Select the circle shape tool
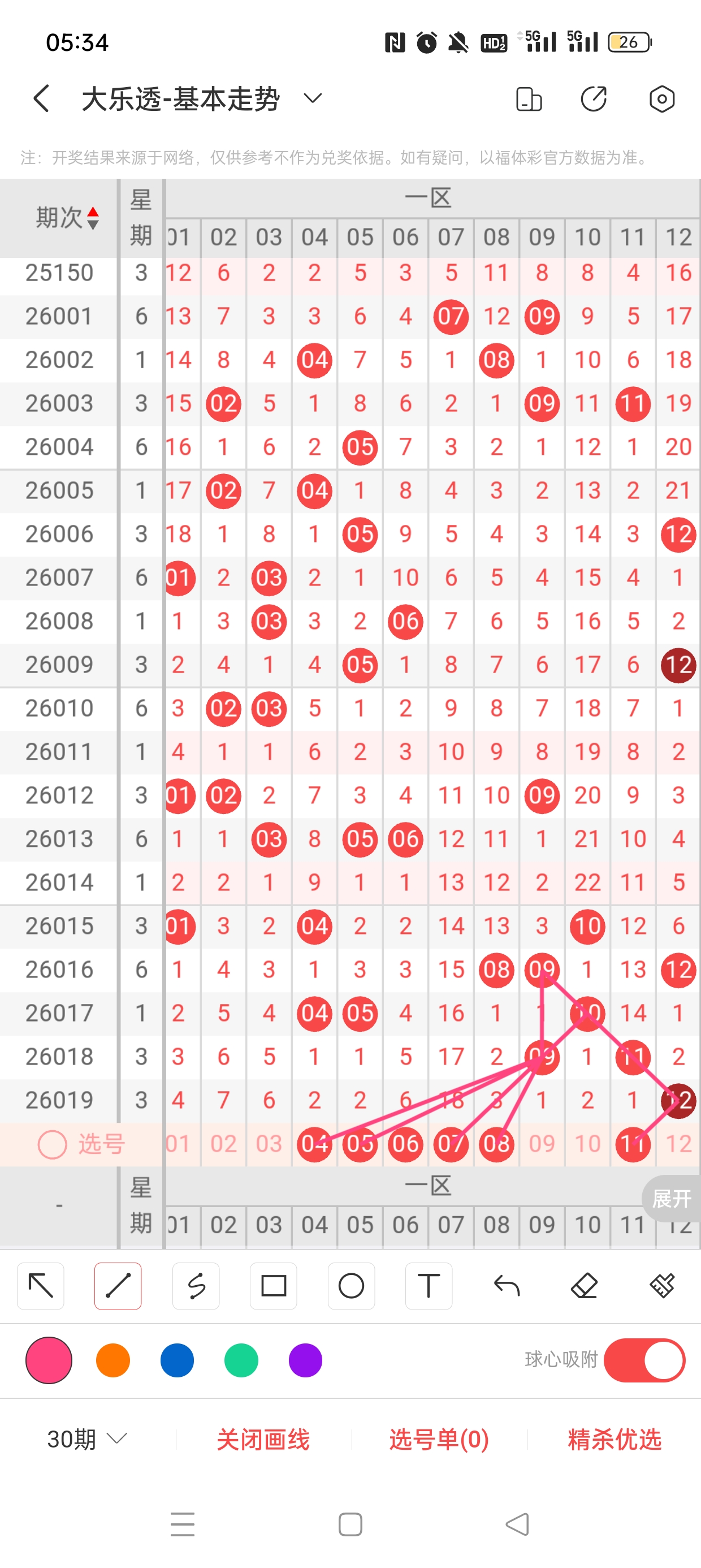Image resolution: width=701 pixels, height=1568 pixels. 351,1286
